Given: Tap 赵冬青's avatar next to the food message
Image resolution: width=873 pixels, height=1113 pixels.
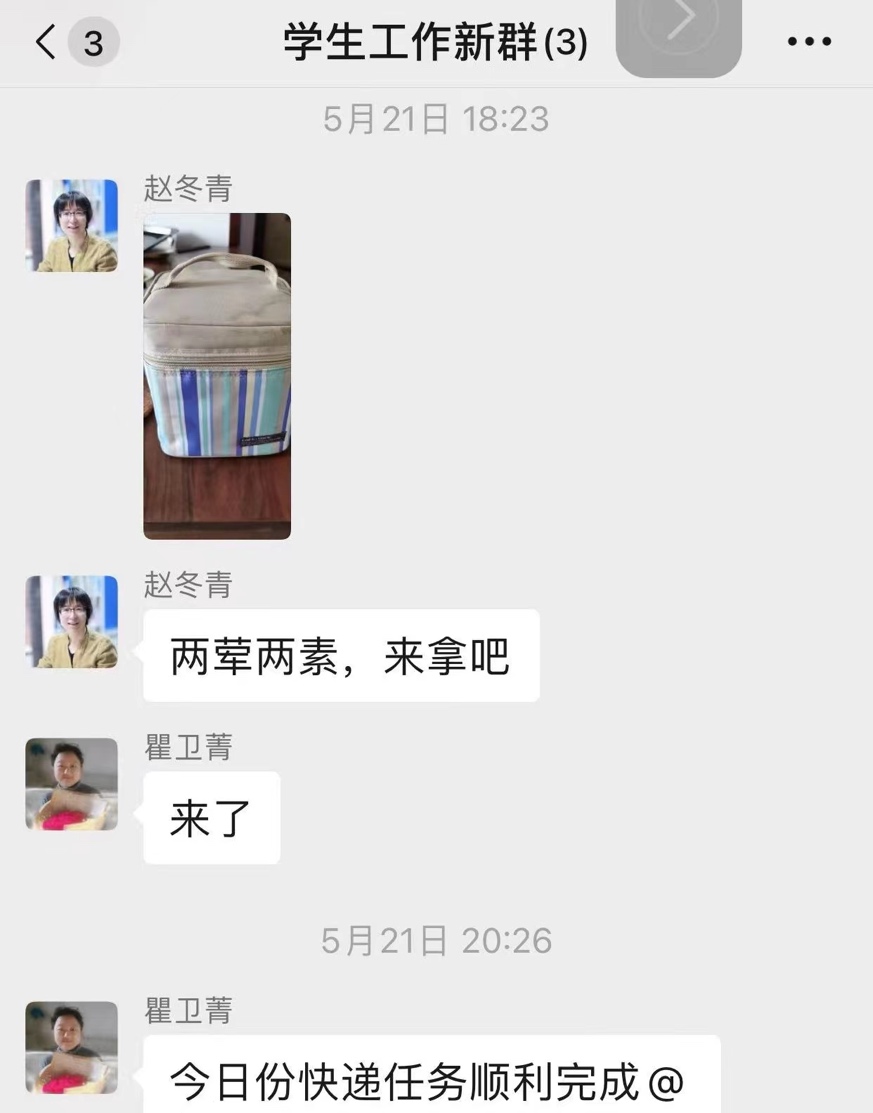Looking at the screenshot, I should pyautogui.click(x=70, y=622).
